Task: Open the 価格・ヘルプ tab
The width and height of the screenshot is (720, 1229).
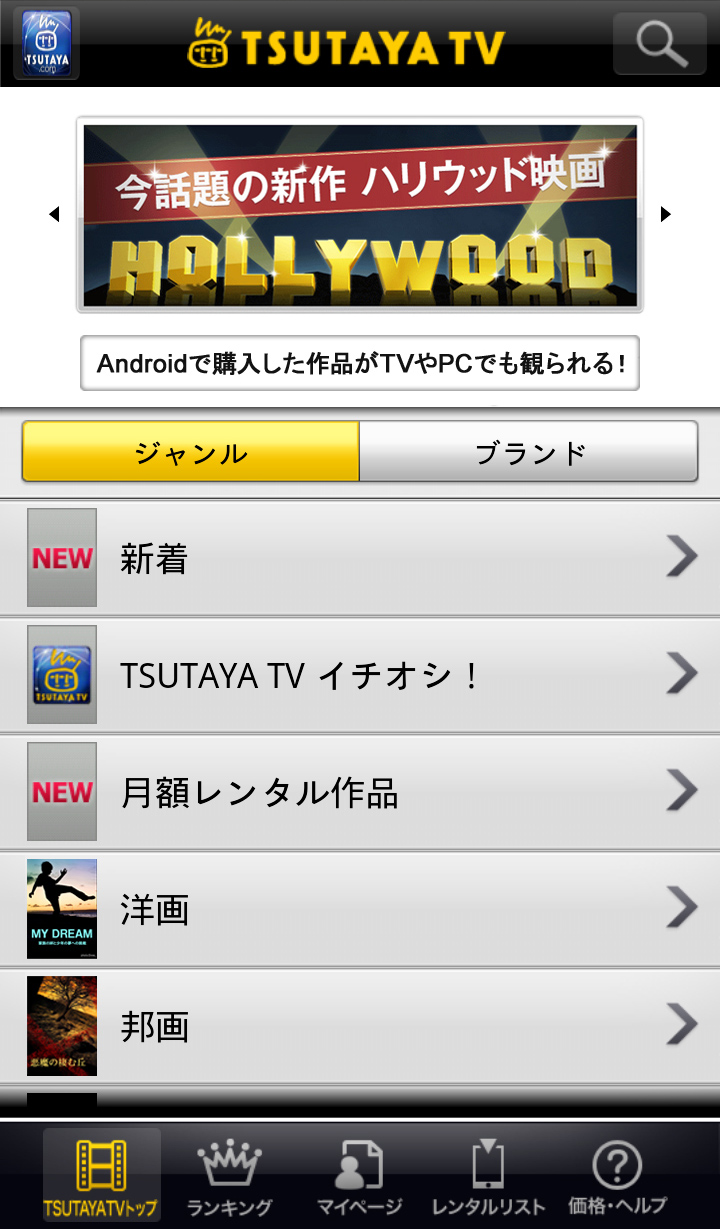Action: [617, 1176]
